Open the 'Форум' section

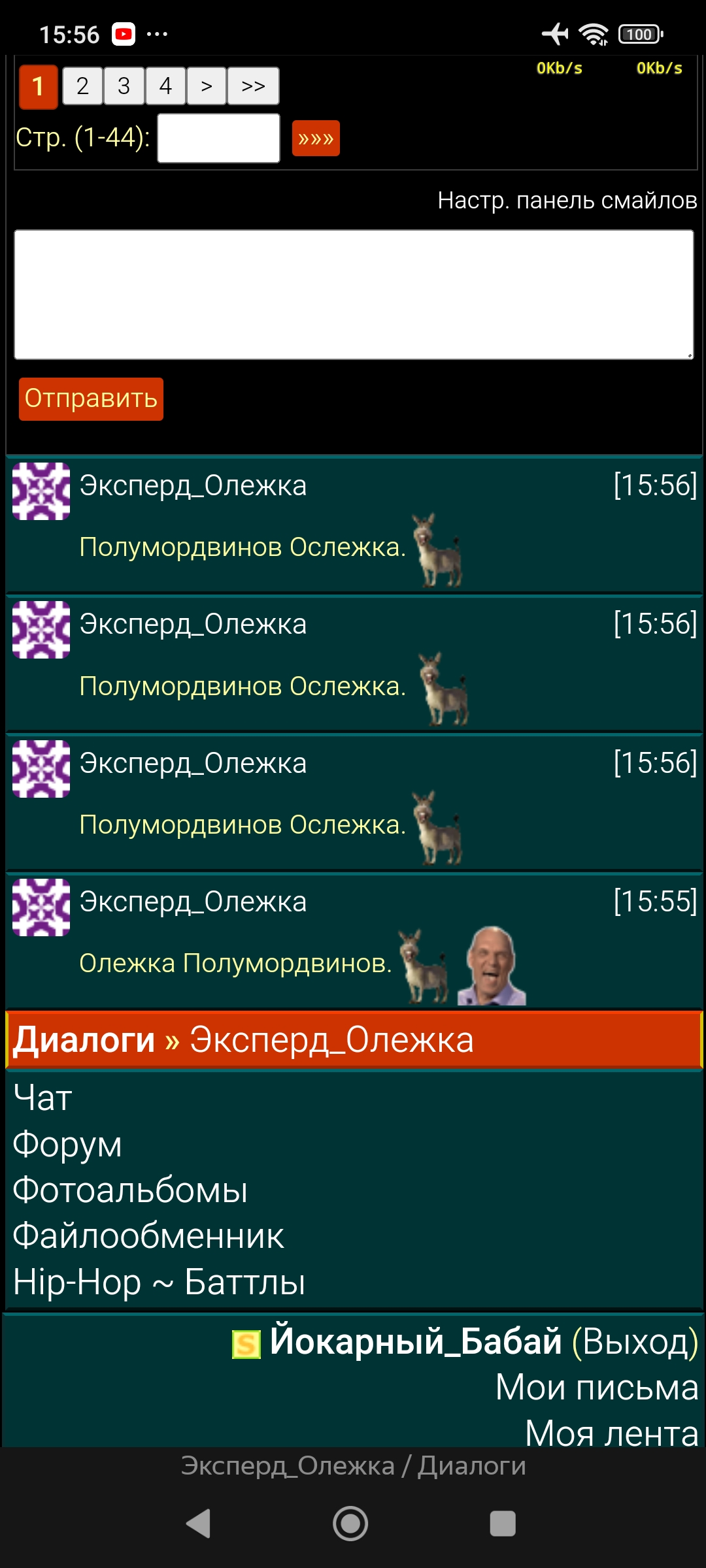click(67, 1144)
